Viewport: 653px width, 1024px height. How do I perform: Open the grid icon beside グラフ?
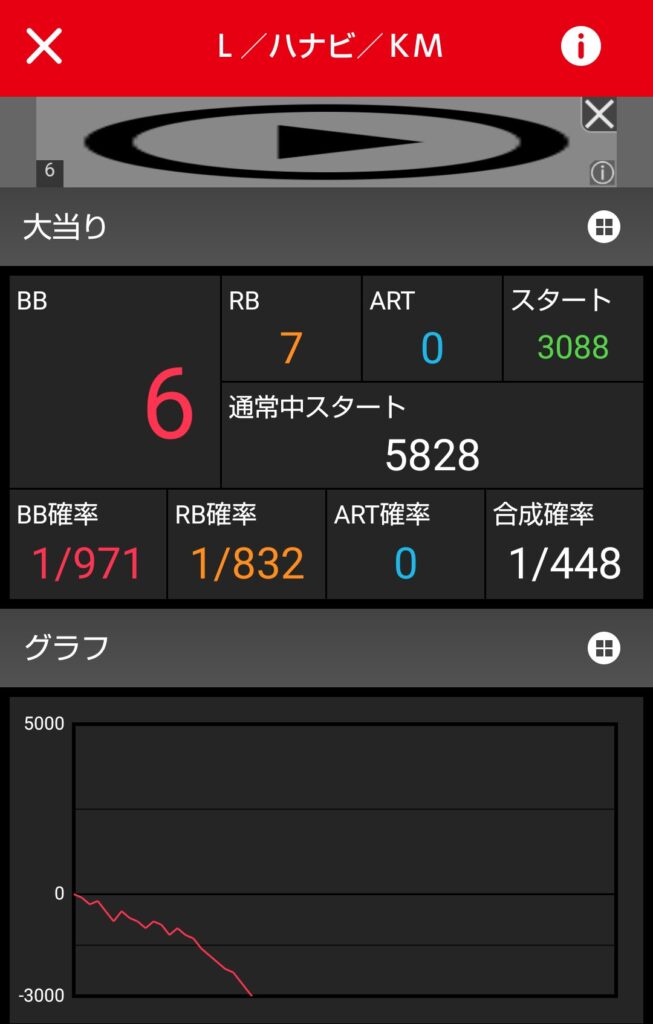(x=603, y=648)
